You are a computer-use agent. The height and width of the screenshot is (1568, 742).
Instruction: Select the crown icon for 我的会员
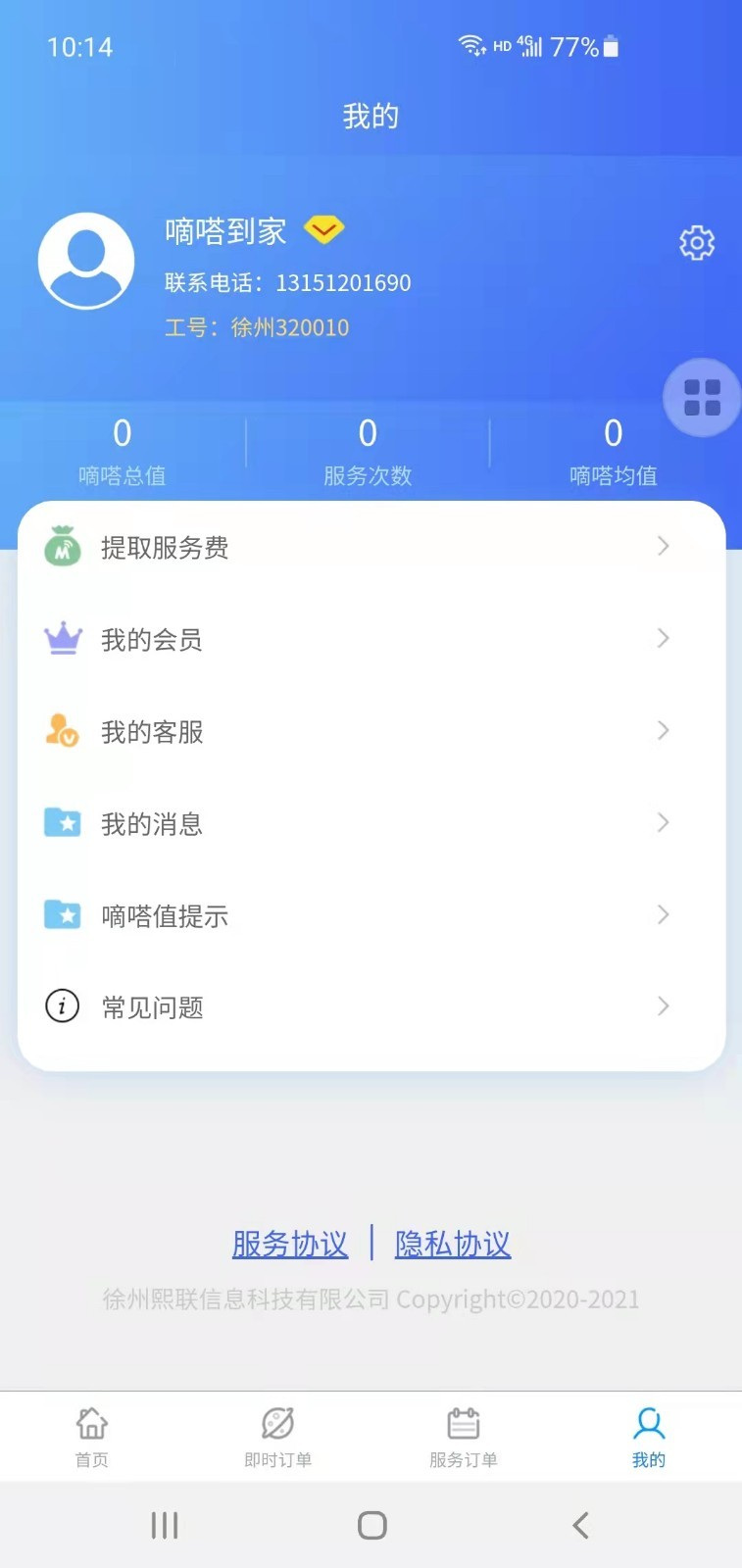pos(62,638)
